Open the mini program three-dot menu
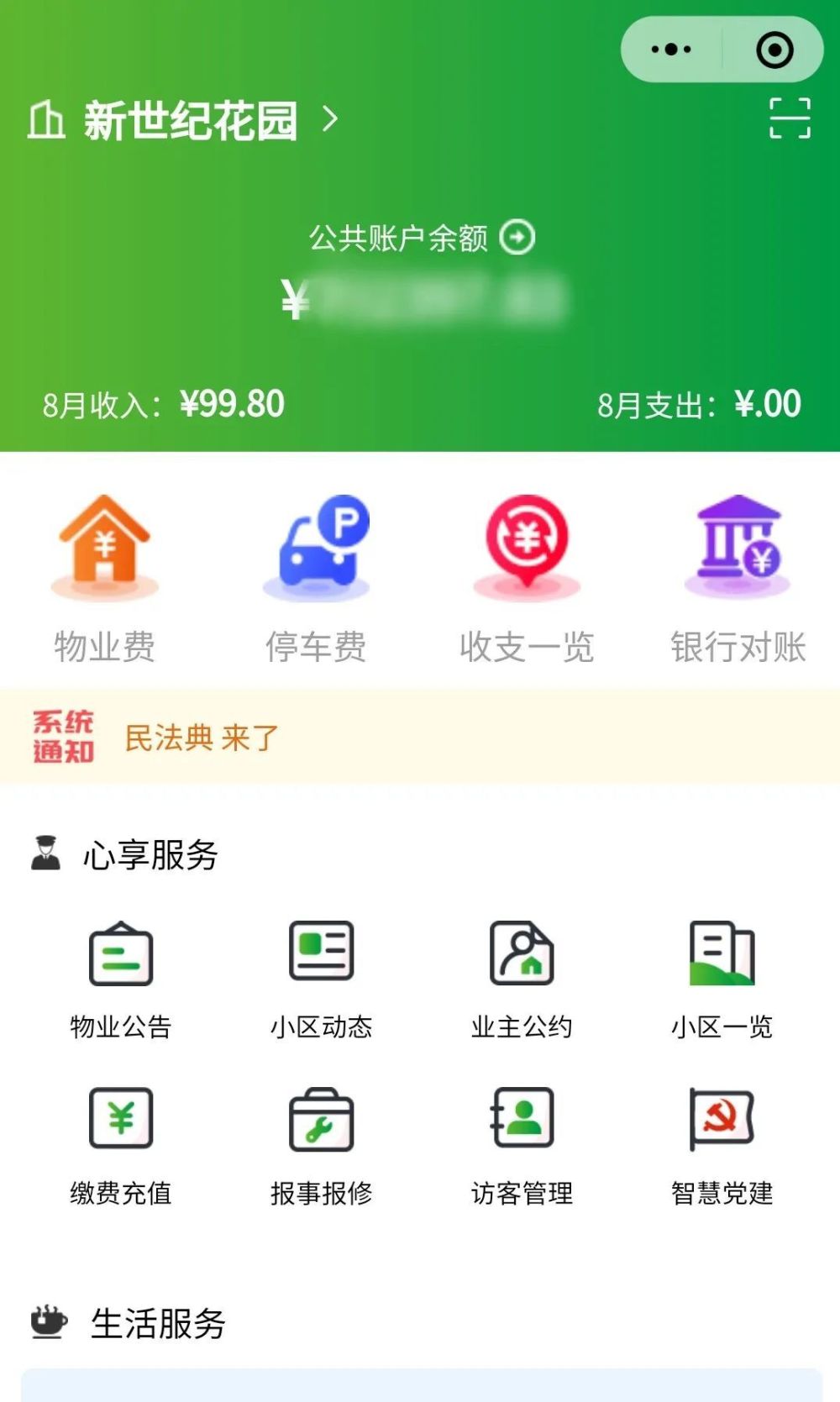The width and height of the screenshot is (840, 1402). pyautogui.click(x=671, y=50)
